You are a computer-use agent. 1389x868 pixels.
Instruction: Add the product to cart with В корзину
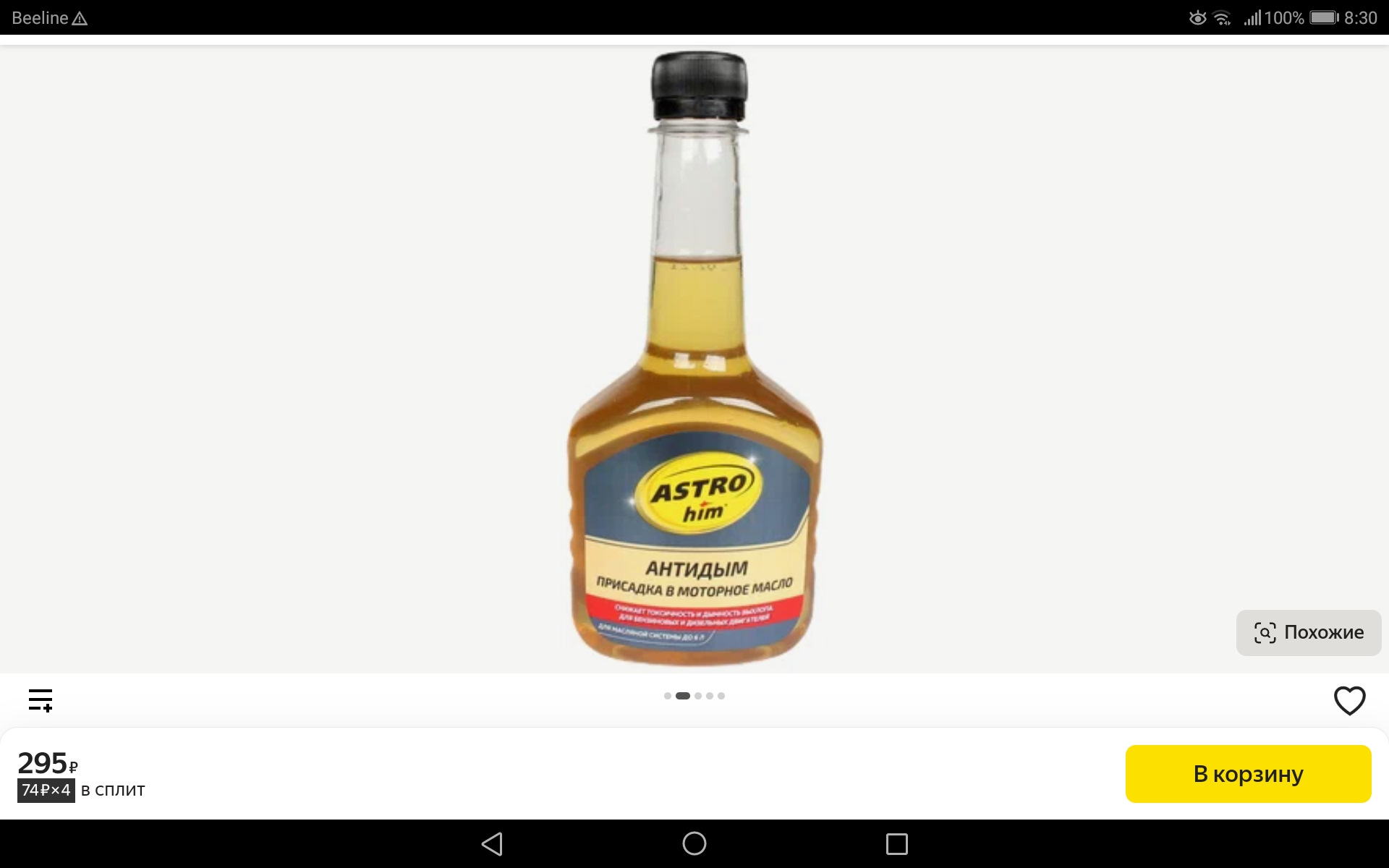pos(1248,773)
